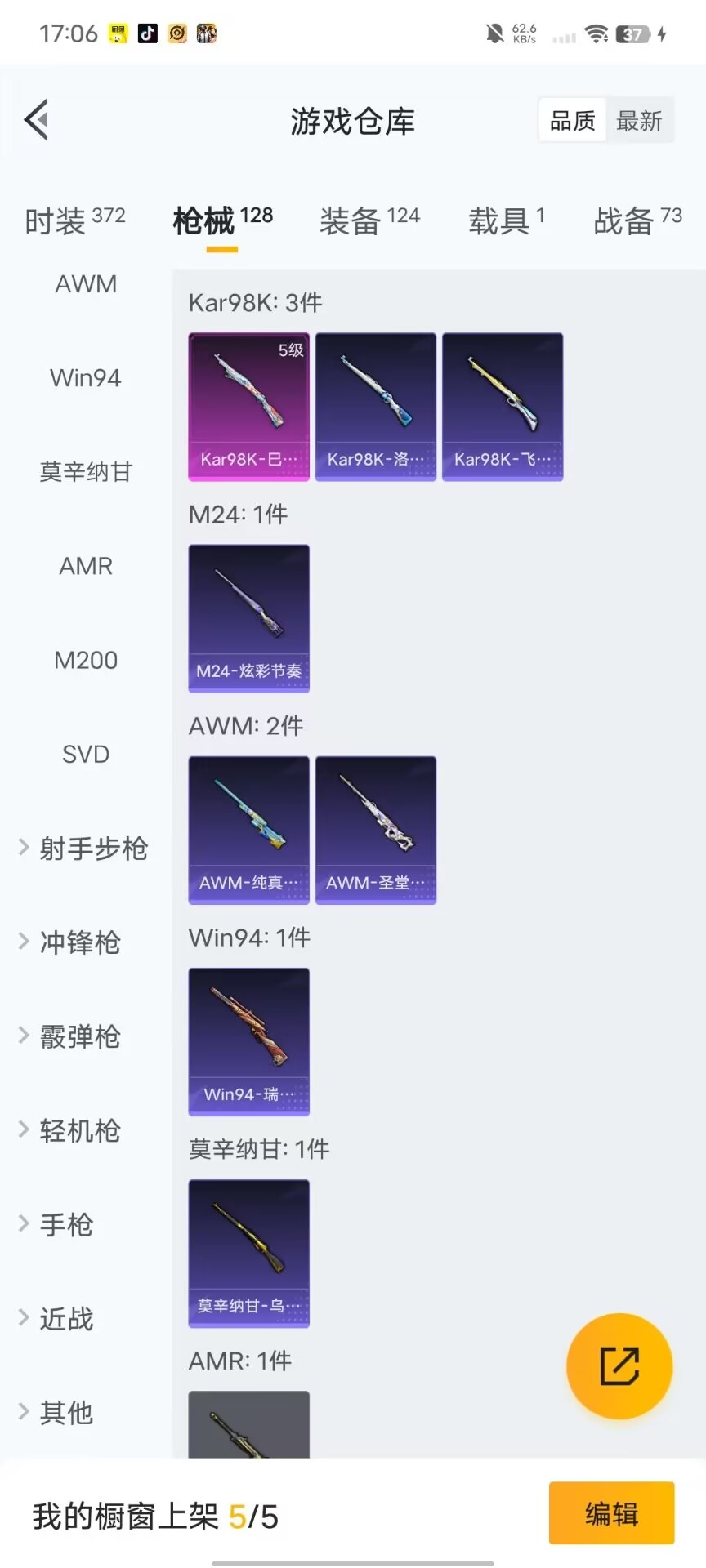The image size is (706, 1568).
Task: Sort items by 品质
Action: (x=572, y=121)
